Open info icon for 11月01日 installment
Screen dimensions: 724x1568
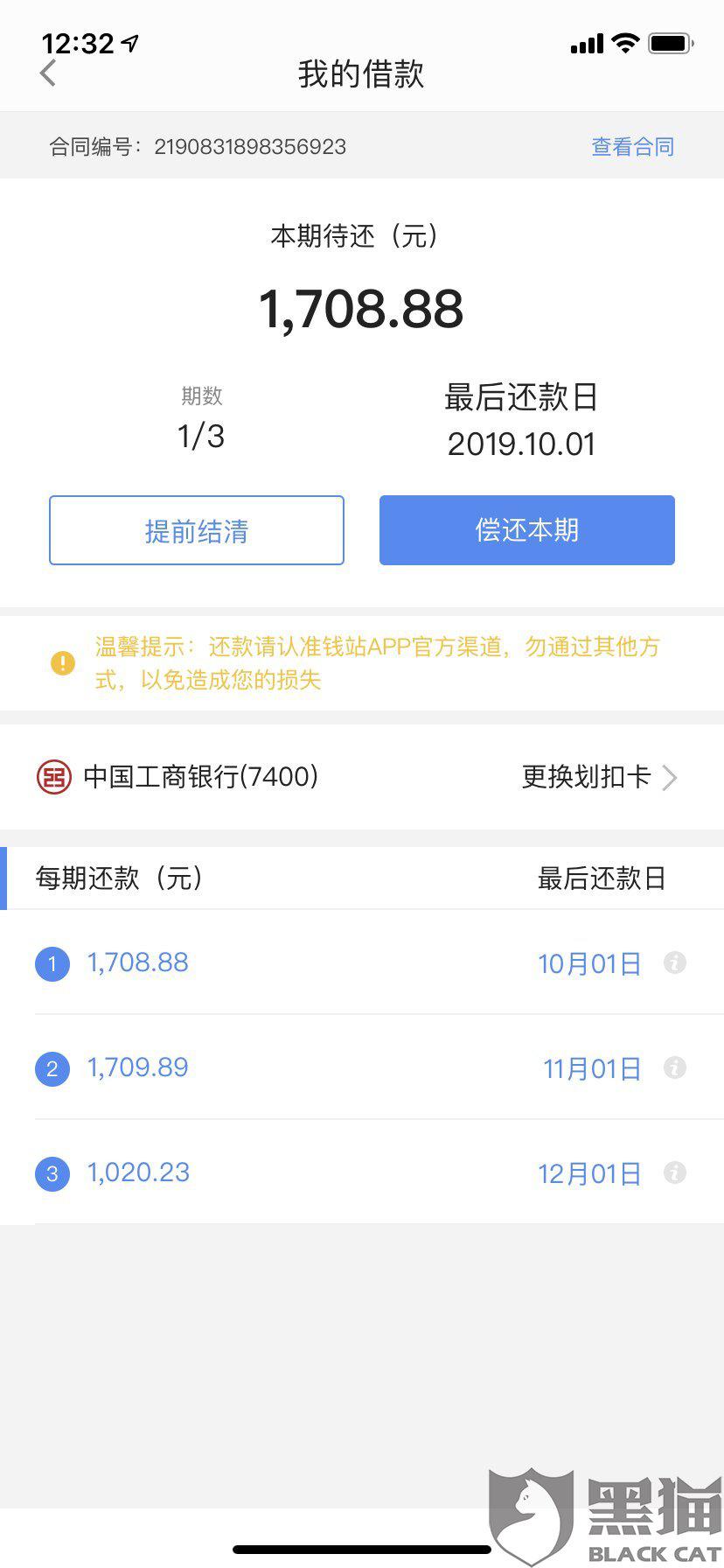tap(674, 1067)
